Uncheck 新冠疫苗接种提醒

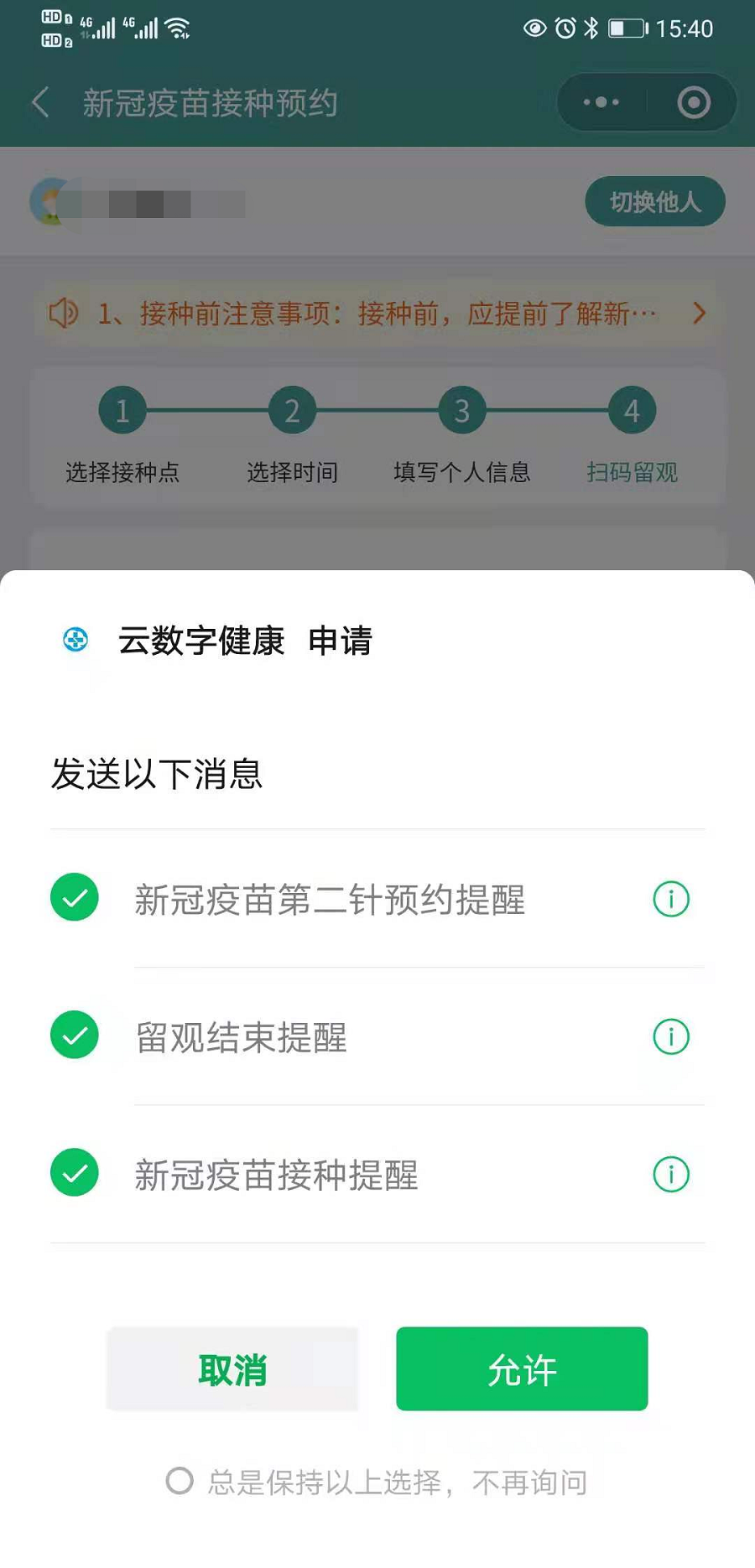(x=75, y=1172)
